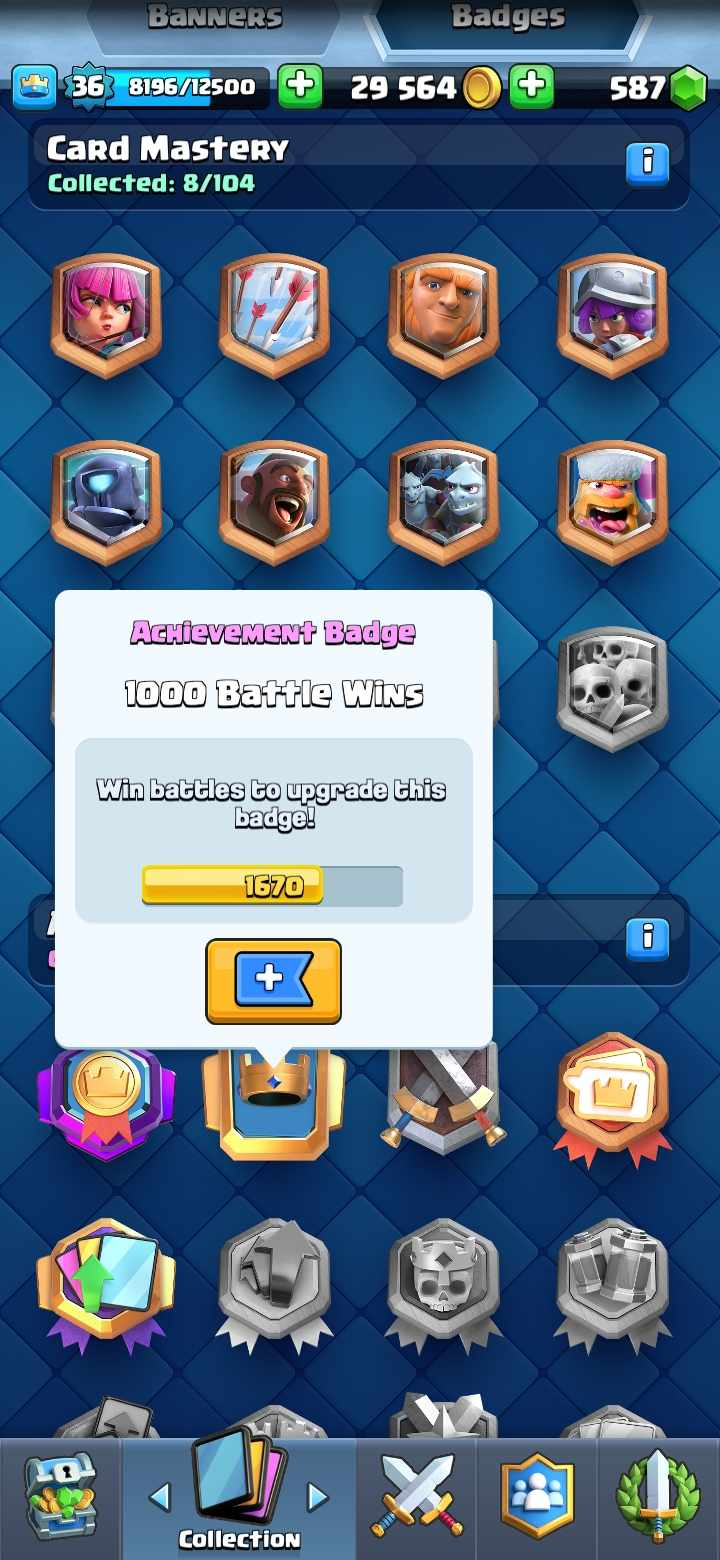
Task: Select the Mini P.E.K.K.A mastery badge
Action: [x=106, y=502]
